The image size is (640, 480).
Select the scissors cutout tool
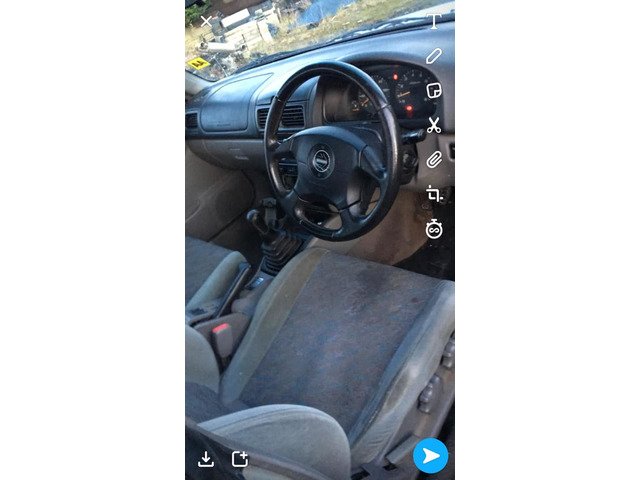click(x=434, y=126)
